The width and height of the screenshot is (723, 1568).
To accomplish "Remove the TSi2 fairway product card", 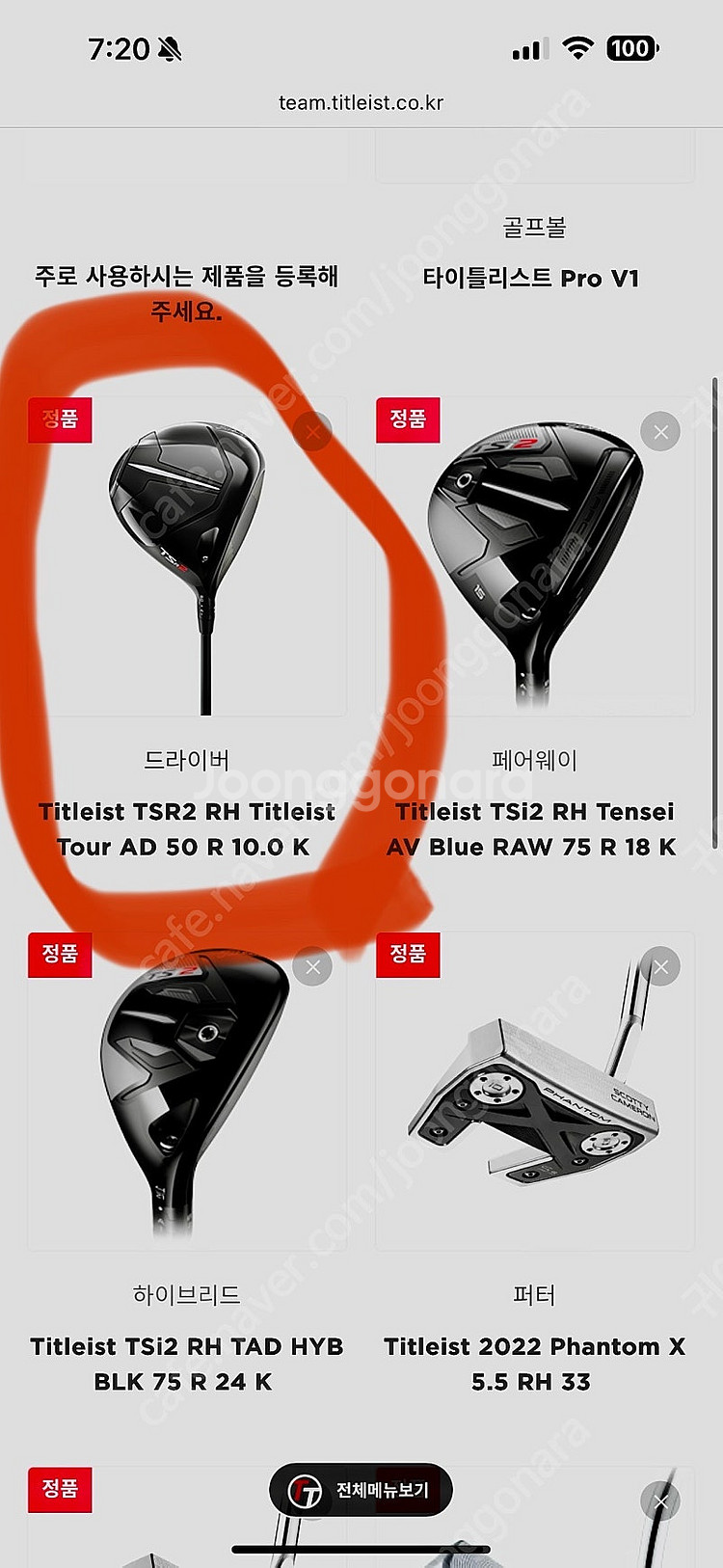I will pyautogui.click(x=660, y=431).
